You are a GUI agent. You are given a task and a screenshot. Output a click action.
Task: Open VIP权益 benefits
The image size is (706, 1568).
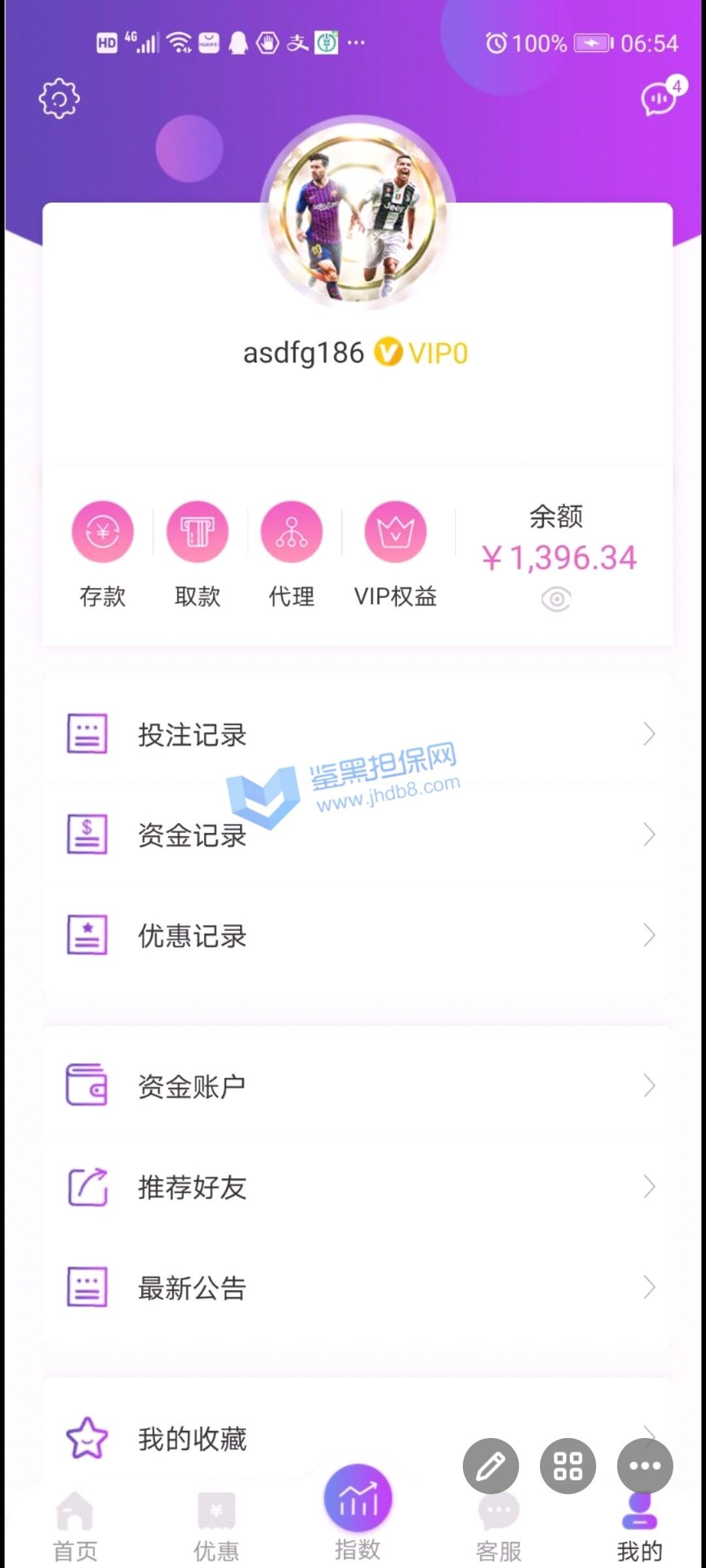[x=395, y=531]
